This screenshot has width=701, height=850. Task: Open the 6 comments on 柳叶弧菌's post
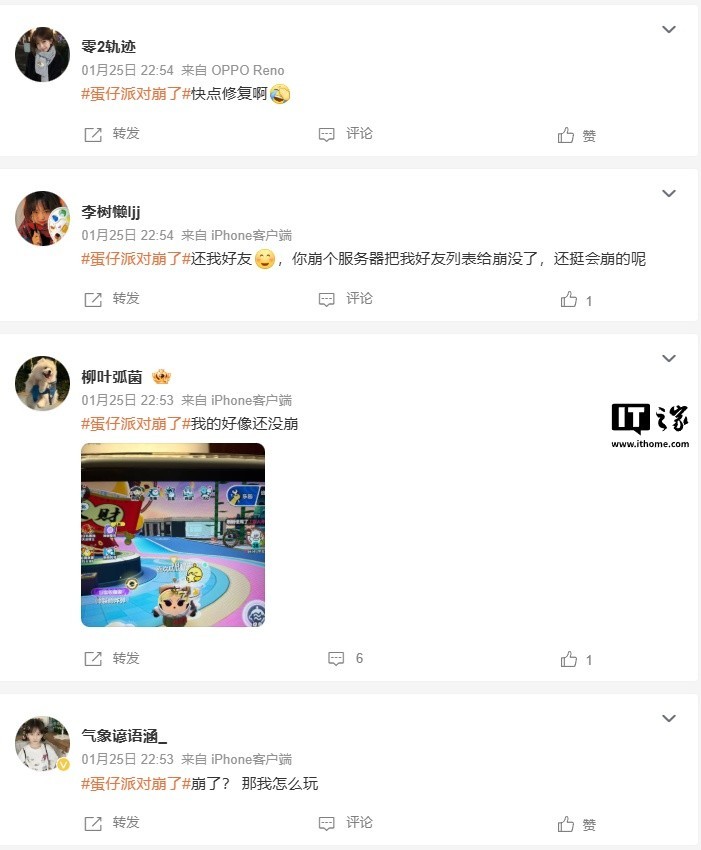pos(345,658)
